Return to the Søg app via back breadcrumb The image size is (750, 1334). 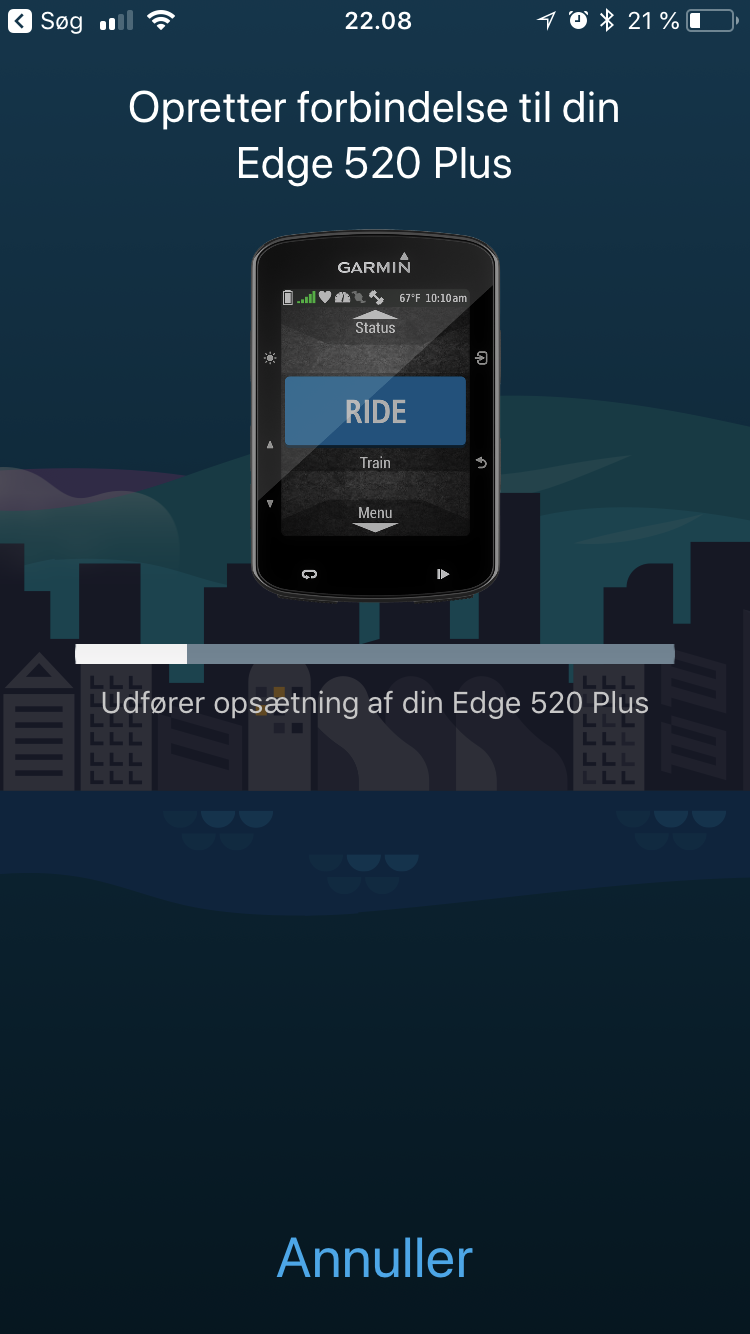pyautogui.click(x=46, y=21)
